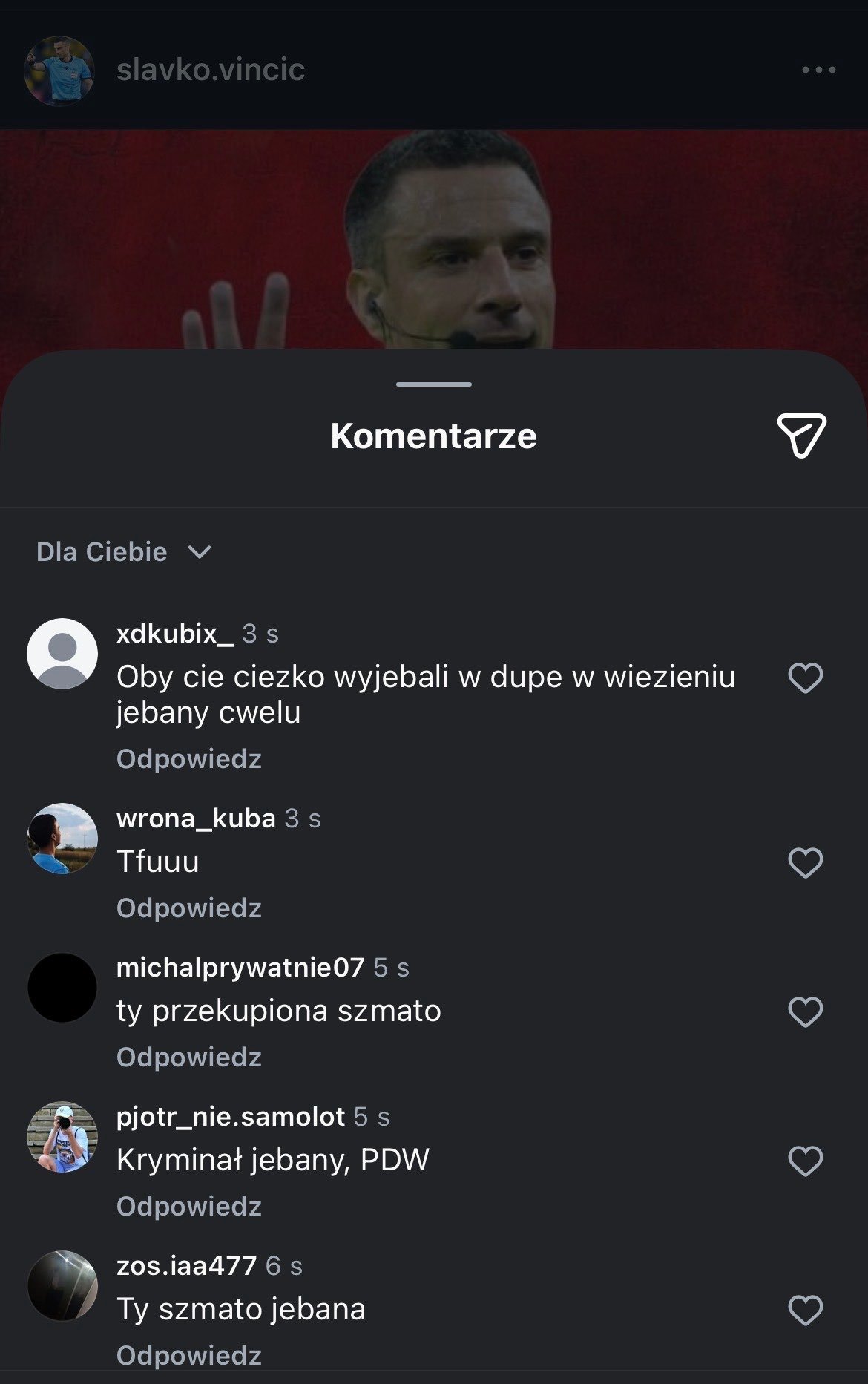
Task: Like the comment by xdkubix_
Action: coord(805,678)
